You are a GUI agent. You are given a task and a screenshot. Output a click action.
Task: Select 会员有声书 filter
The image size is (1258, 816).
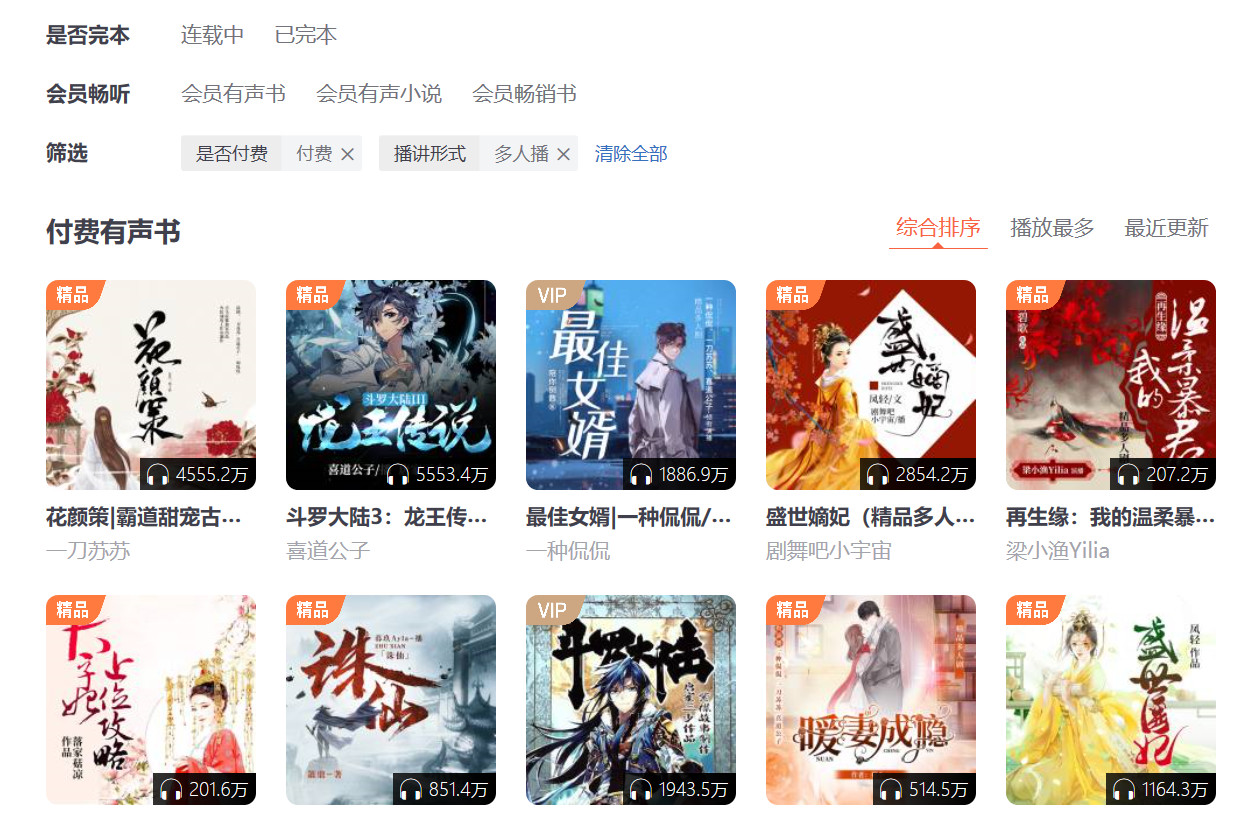tap(233, 94)
